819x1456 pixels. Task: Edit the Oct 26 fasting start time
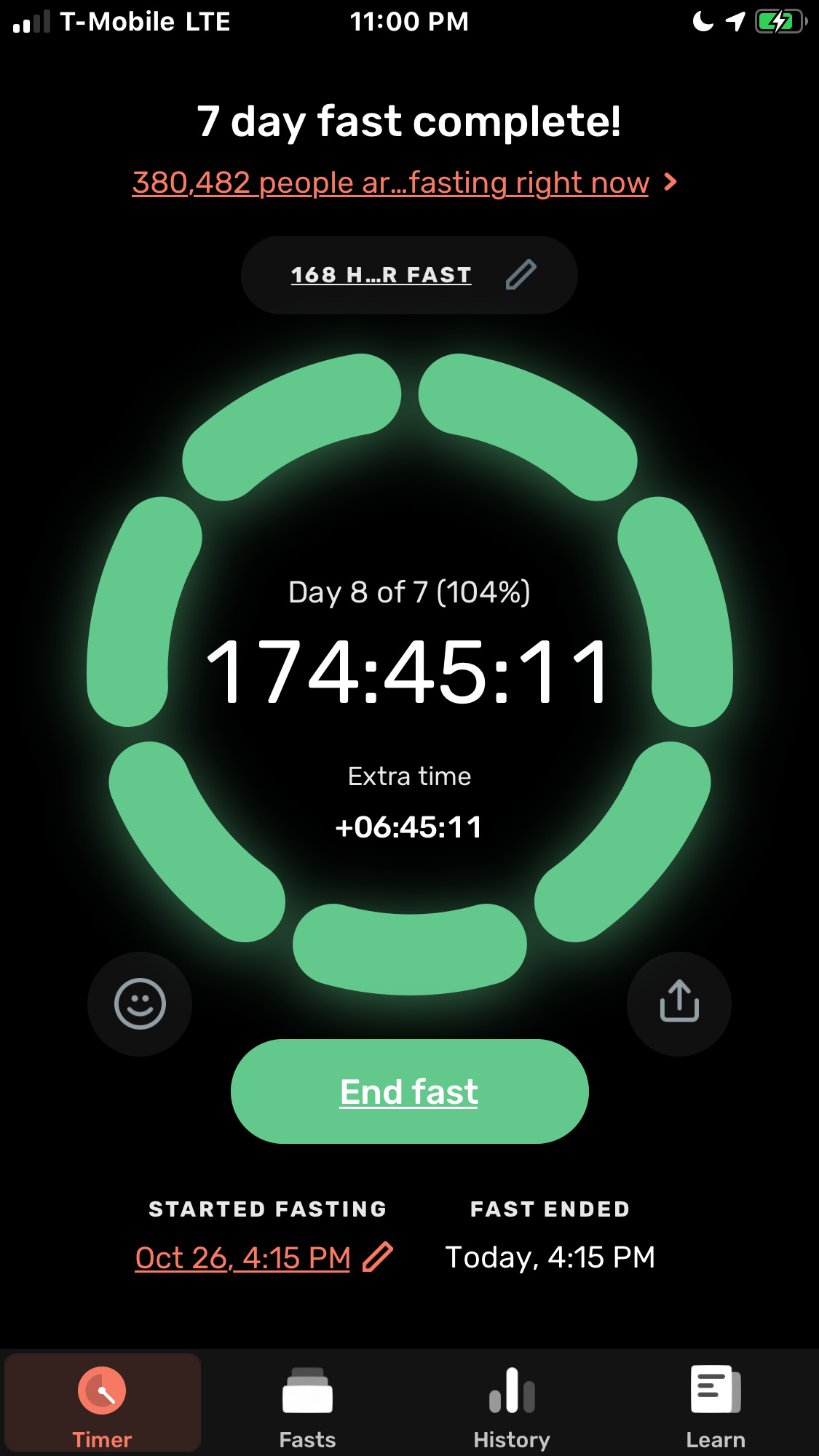(x=264, y=1257)
